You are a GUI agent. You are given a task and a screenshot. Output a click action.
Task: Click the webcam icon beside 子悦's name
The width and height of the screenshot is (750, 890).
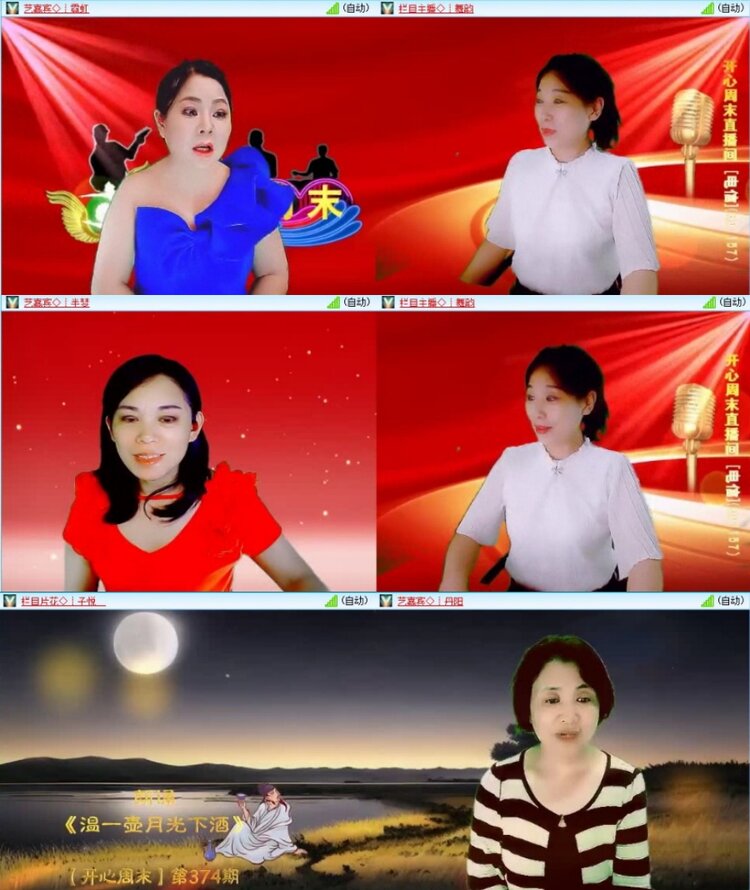(x=9, y=604)
